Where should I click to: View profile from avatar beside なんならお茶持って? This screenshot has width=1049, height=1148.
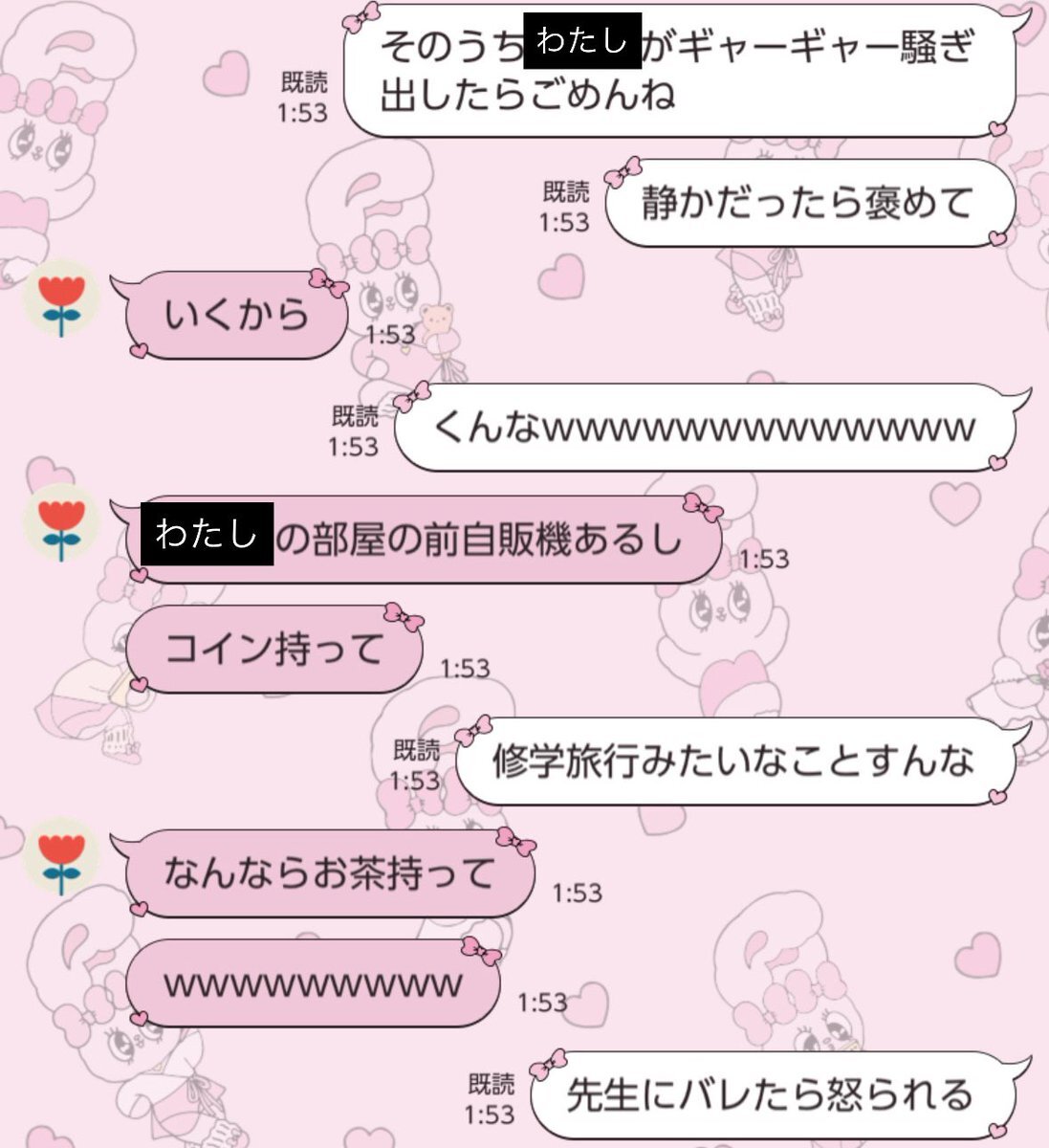pos(60,856)
